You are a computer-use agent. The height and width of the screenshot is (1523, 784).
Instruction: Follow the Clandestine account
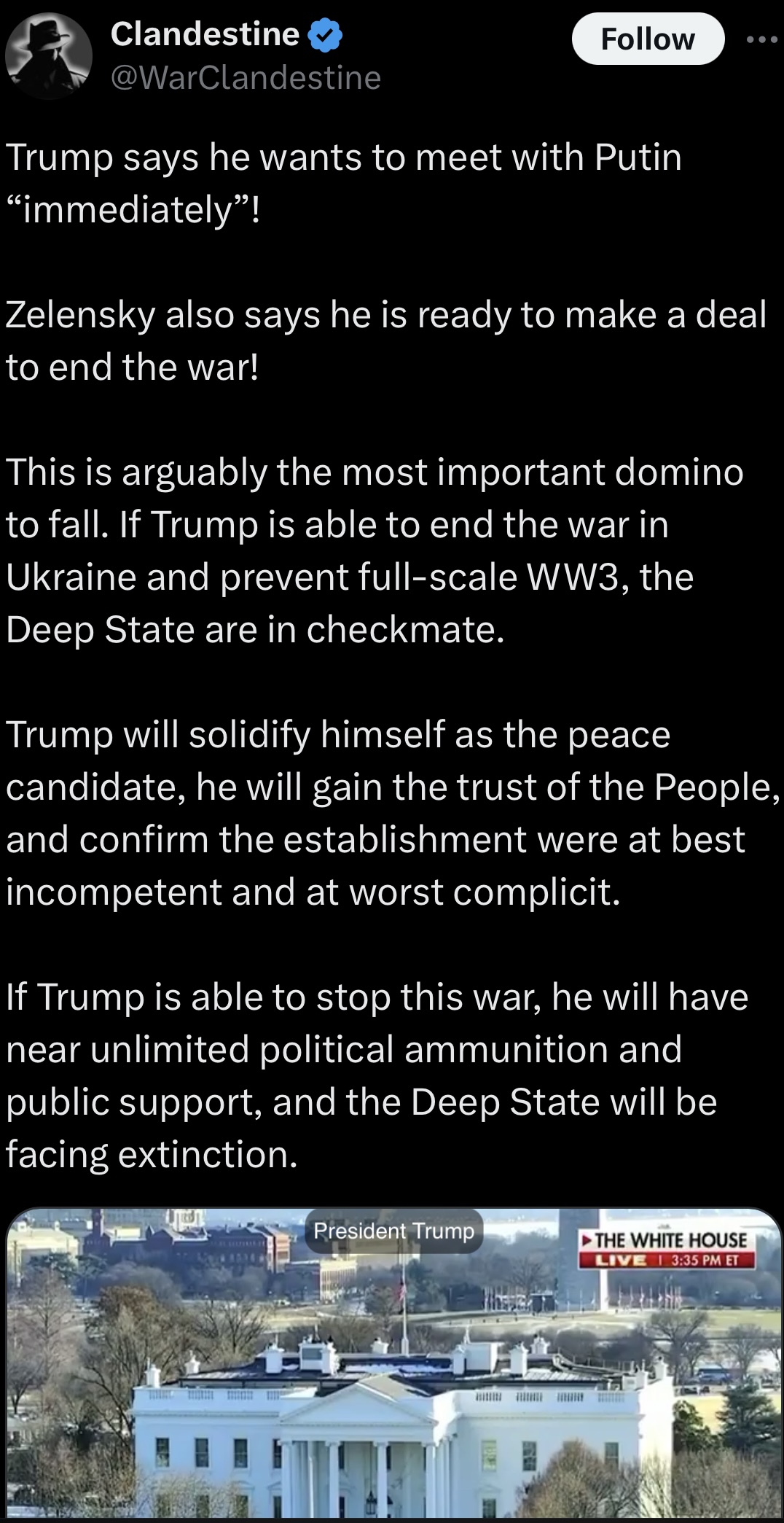(648, 39)
